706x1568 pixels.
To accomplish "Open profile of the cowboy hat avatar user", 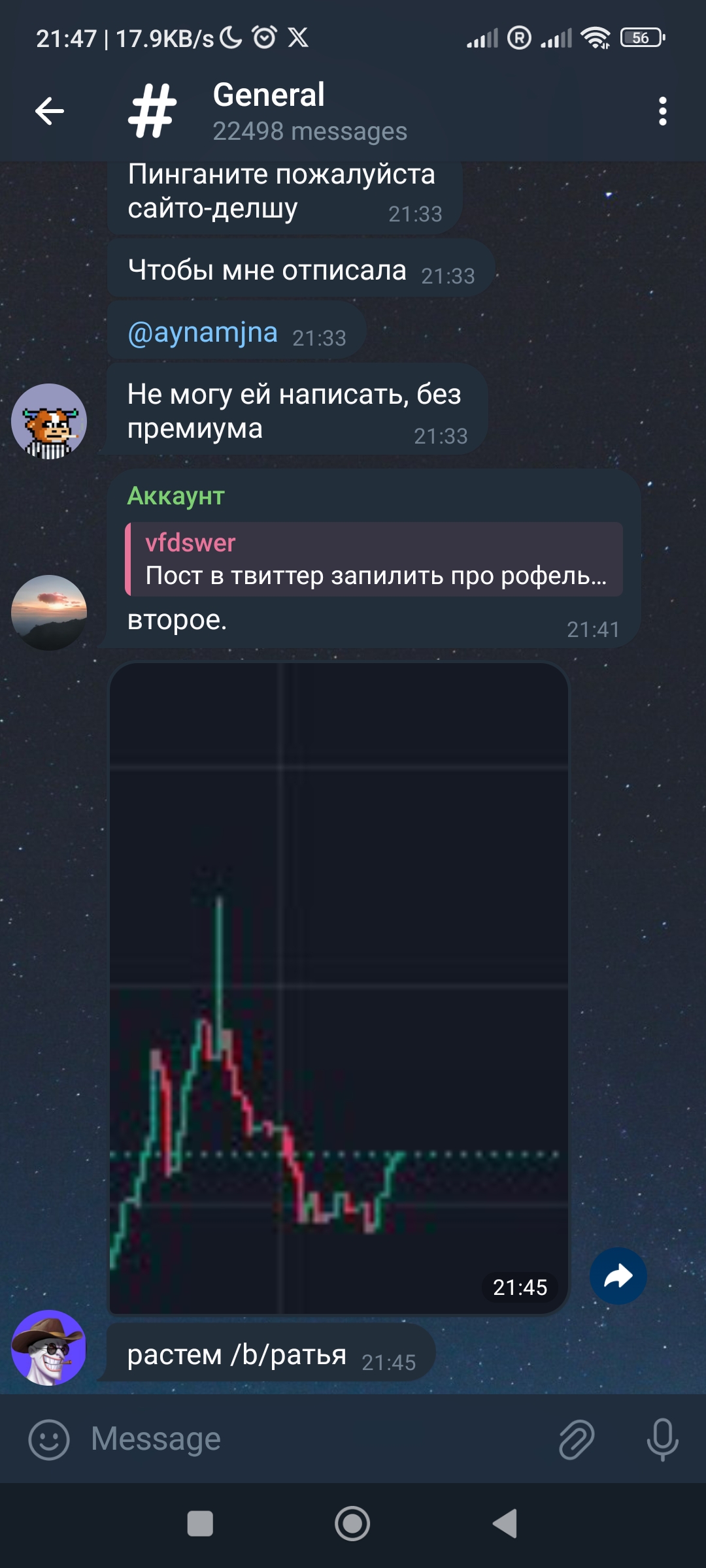I will coord(49,1348).
